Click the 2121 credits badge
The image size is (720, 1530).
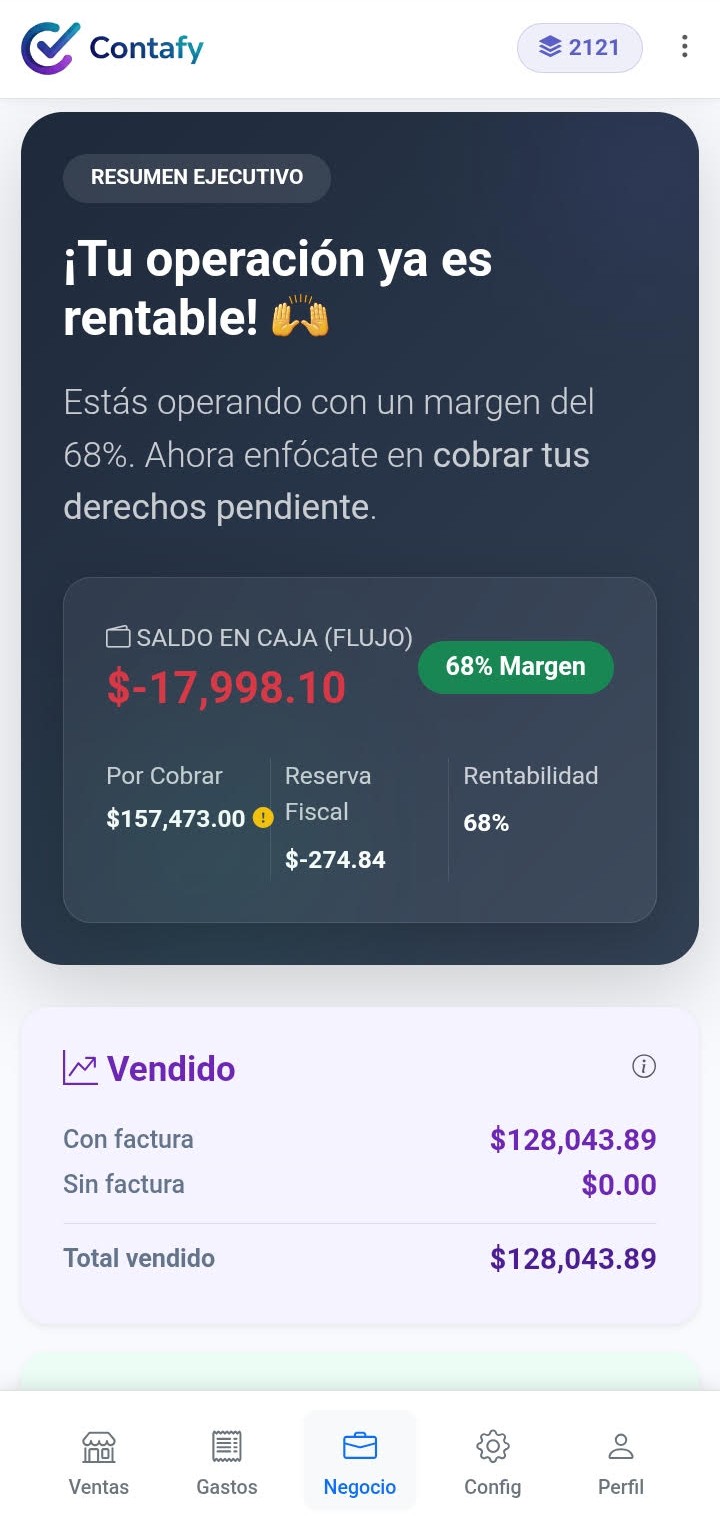click(580, 47)
